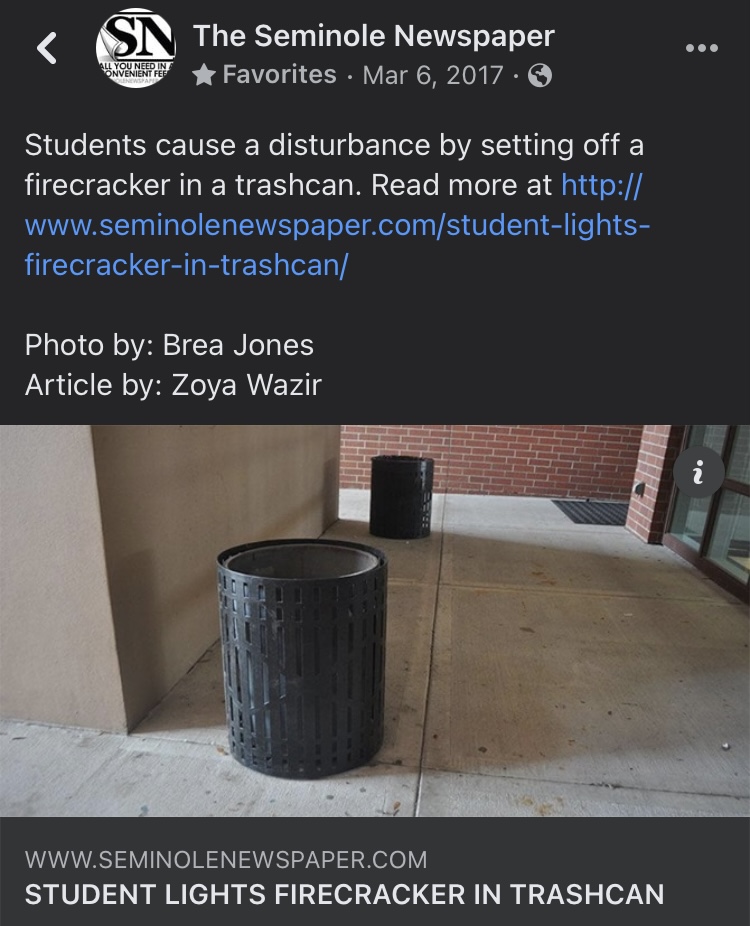Tap the info icon on the photo
750x926 pixels.
click(x=698, y=472)
